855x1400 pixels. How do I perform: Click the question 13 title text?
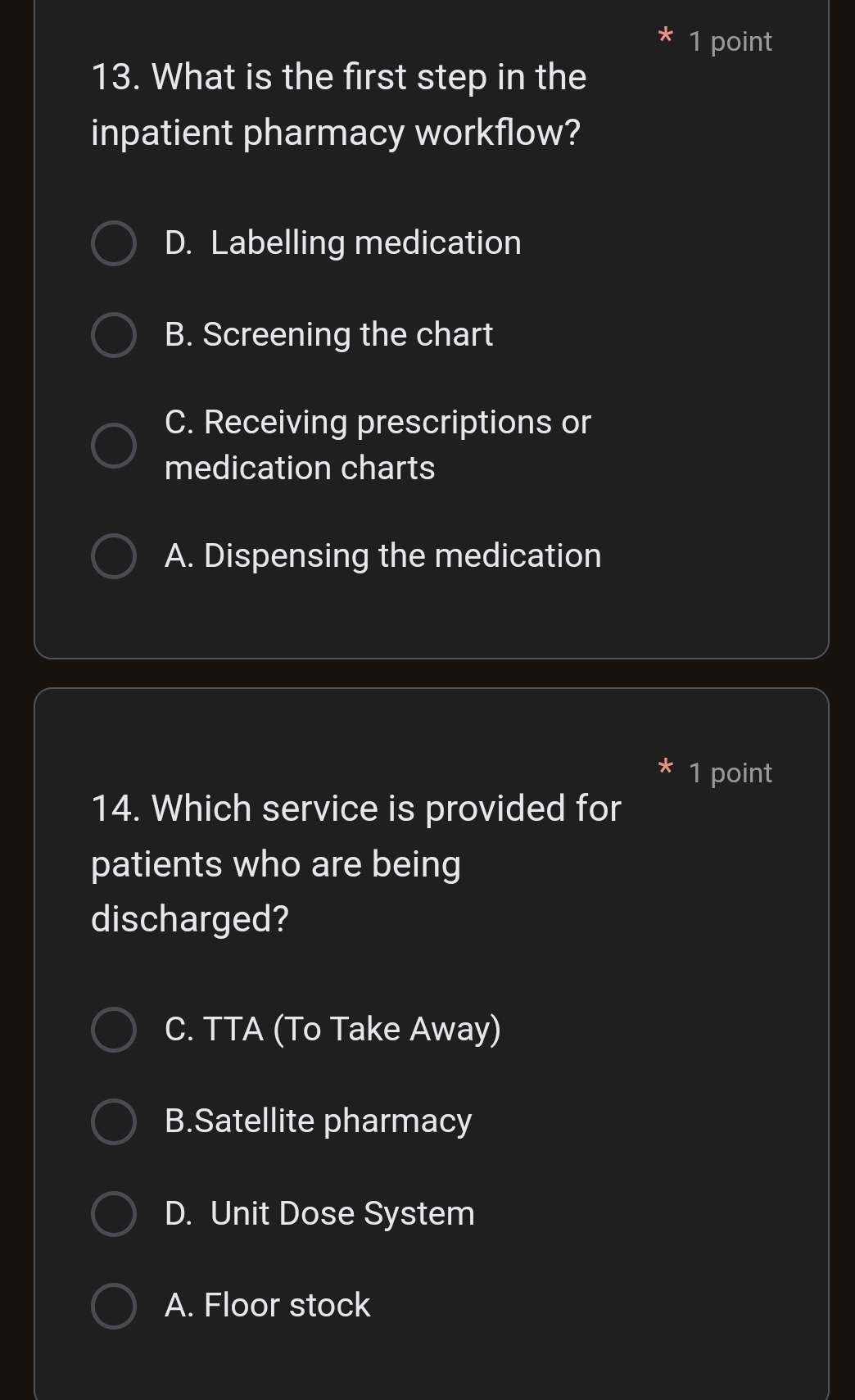pyautogui.click(x=337, y=104)
